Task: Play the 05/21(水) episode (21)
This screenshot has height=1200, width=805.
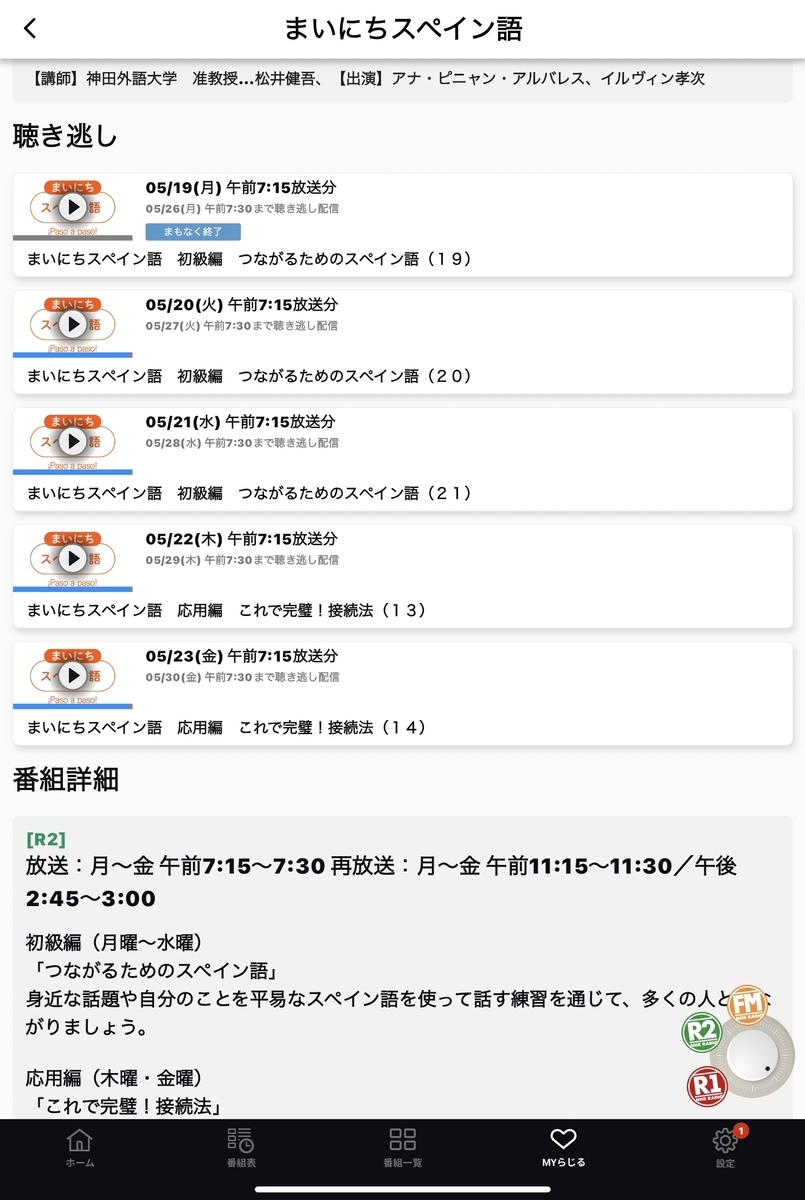Action: click(72, 441)
